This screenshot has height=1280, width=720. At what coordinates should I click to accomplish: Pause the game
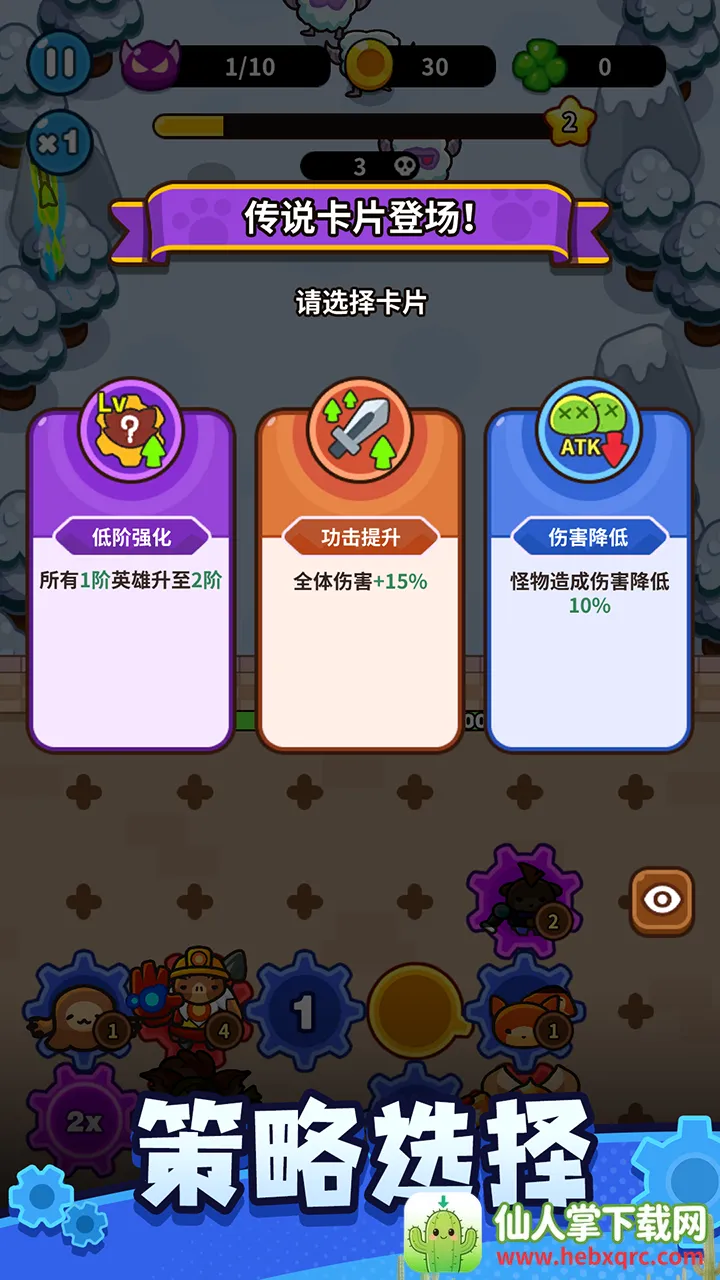pyautogui.click(x=58, y=63)
